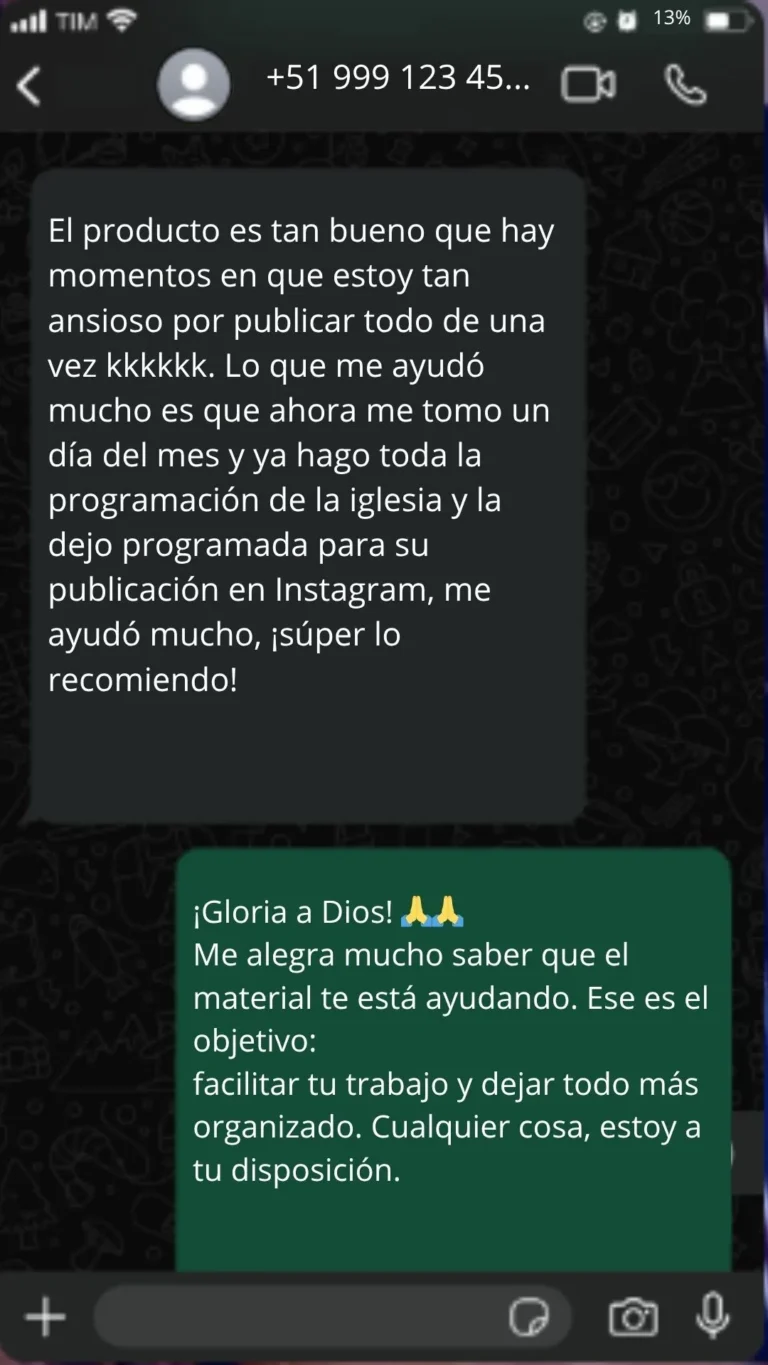Open the contact's profile picture
This screenshot has width=768, height=1365.
click(193, 85)
